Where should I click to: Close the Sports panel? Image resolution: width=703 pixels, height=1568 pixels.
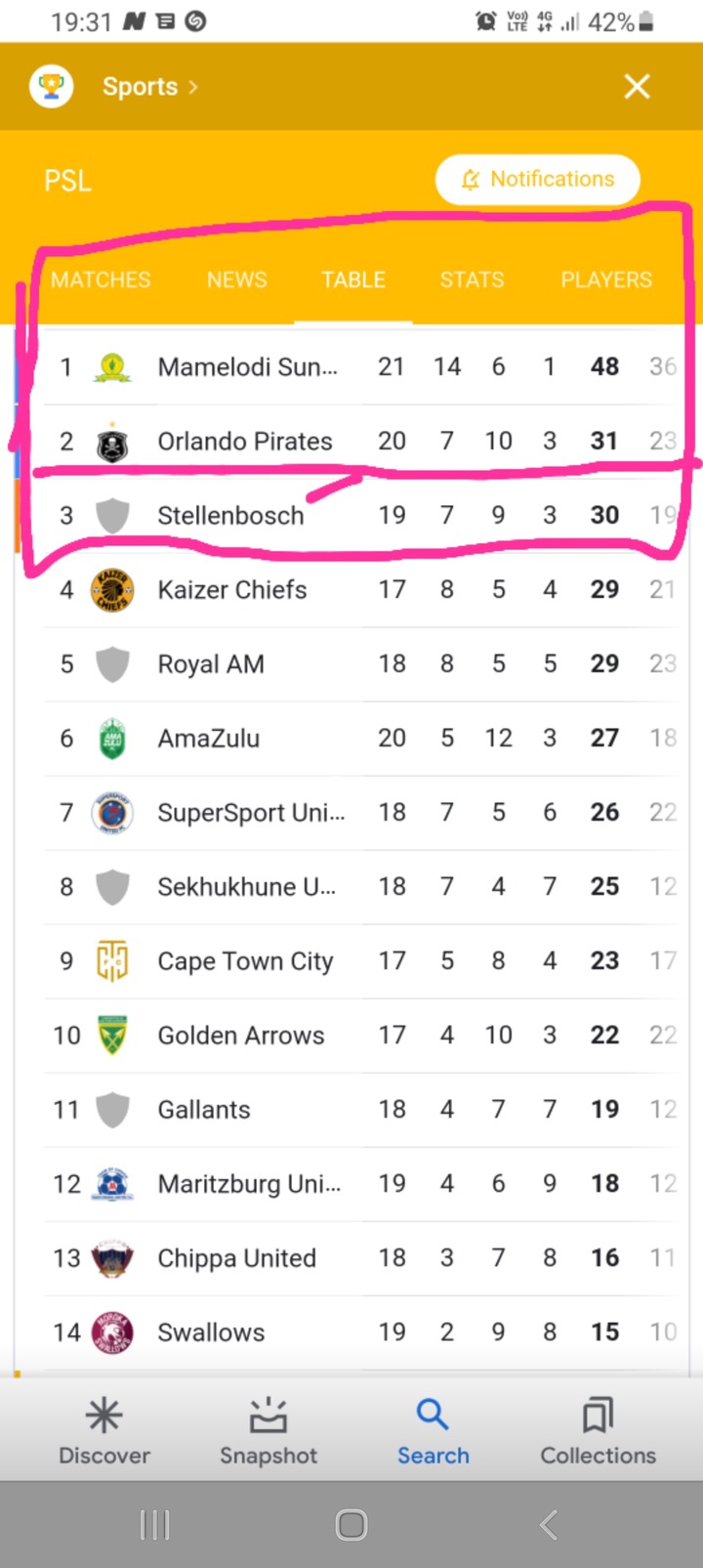(638, 87)
